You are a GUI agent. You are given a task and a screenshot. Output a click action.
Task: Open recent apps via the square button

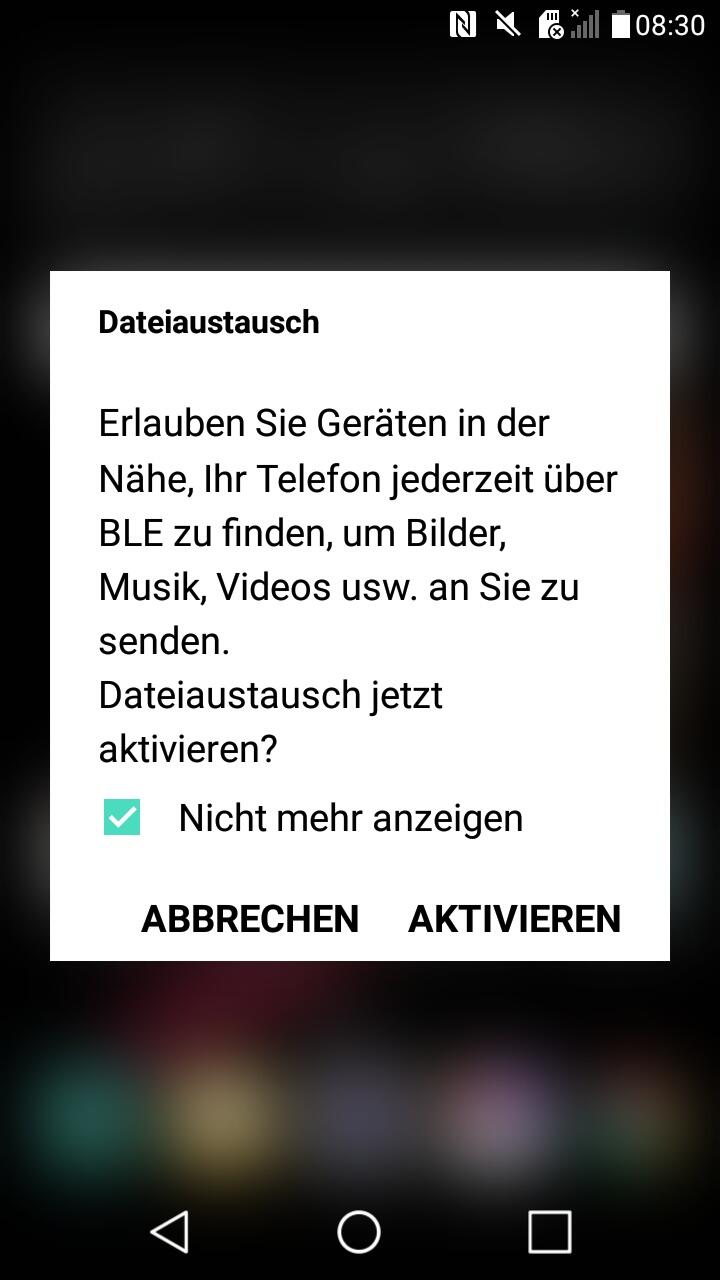pos(549,1231)
